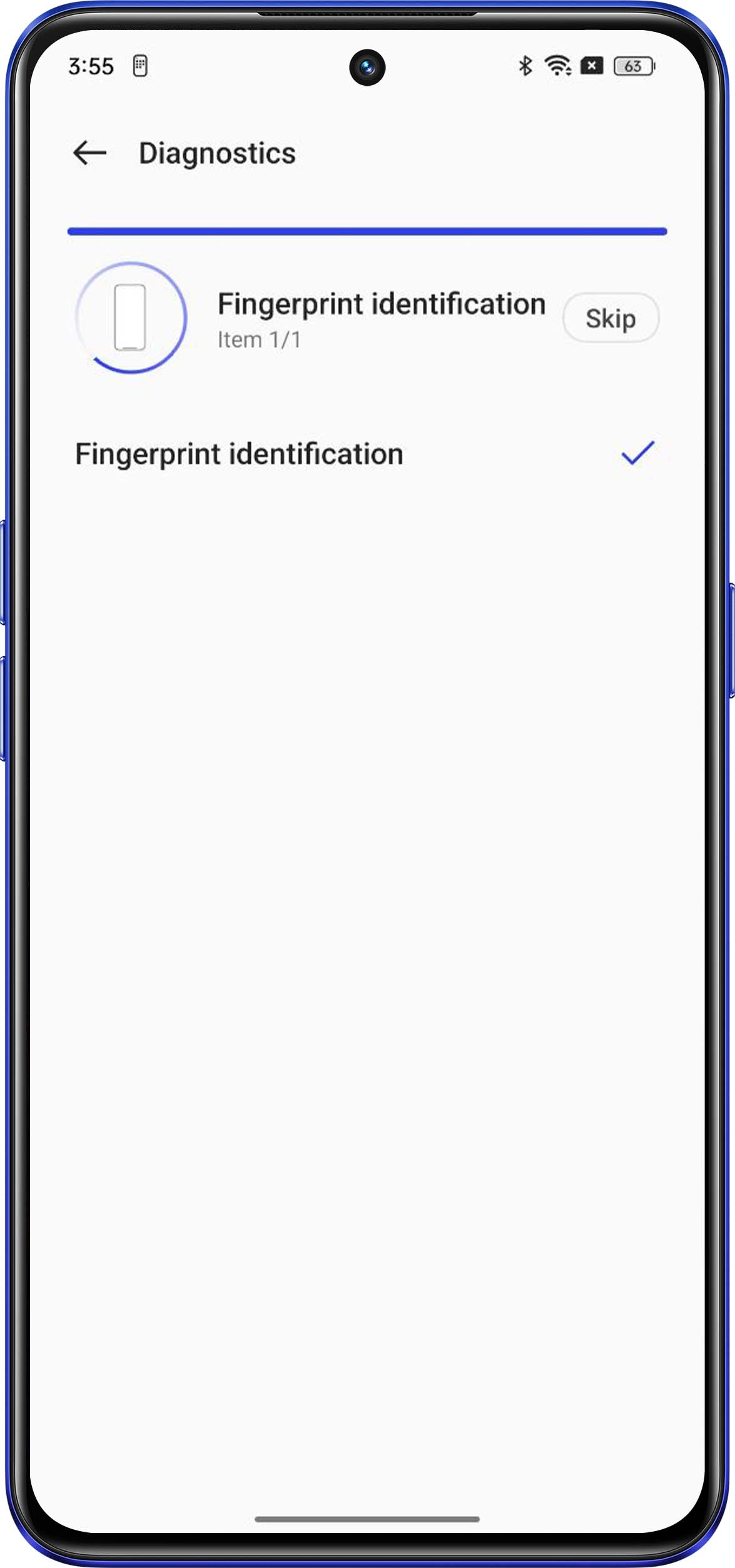
Task: Go back from Diagnostics screen
Action: [89, 153]
